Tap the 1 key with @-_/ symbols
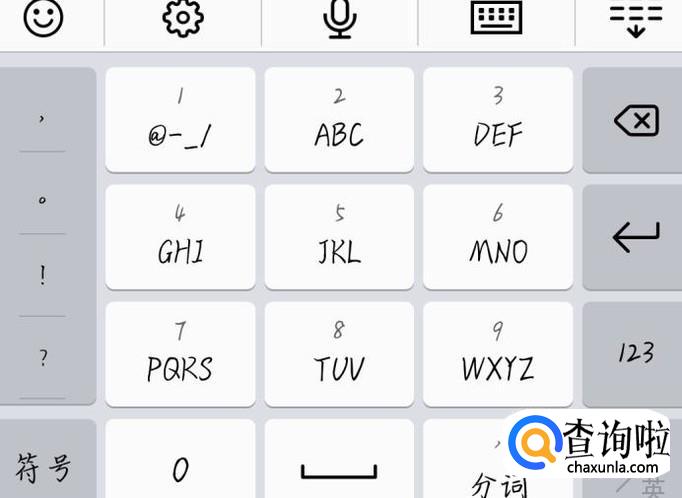This screenshot has width=682, height=498. (180, 120)
